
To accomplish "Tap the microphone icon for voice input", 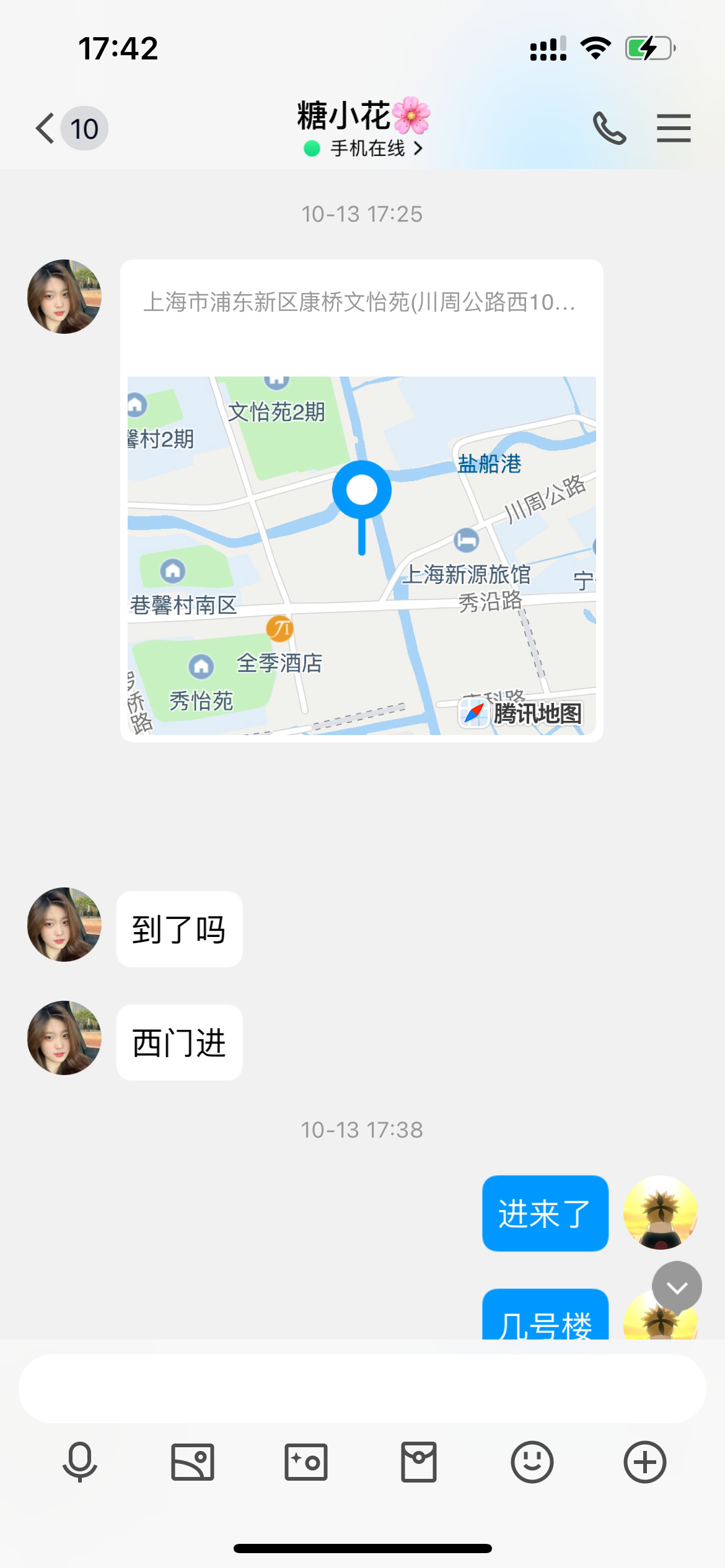I will (x=79, y=1463).
